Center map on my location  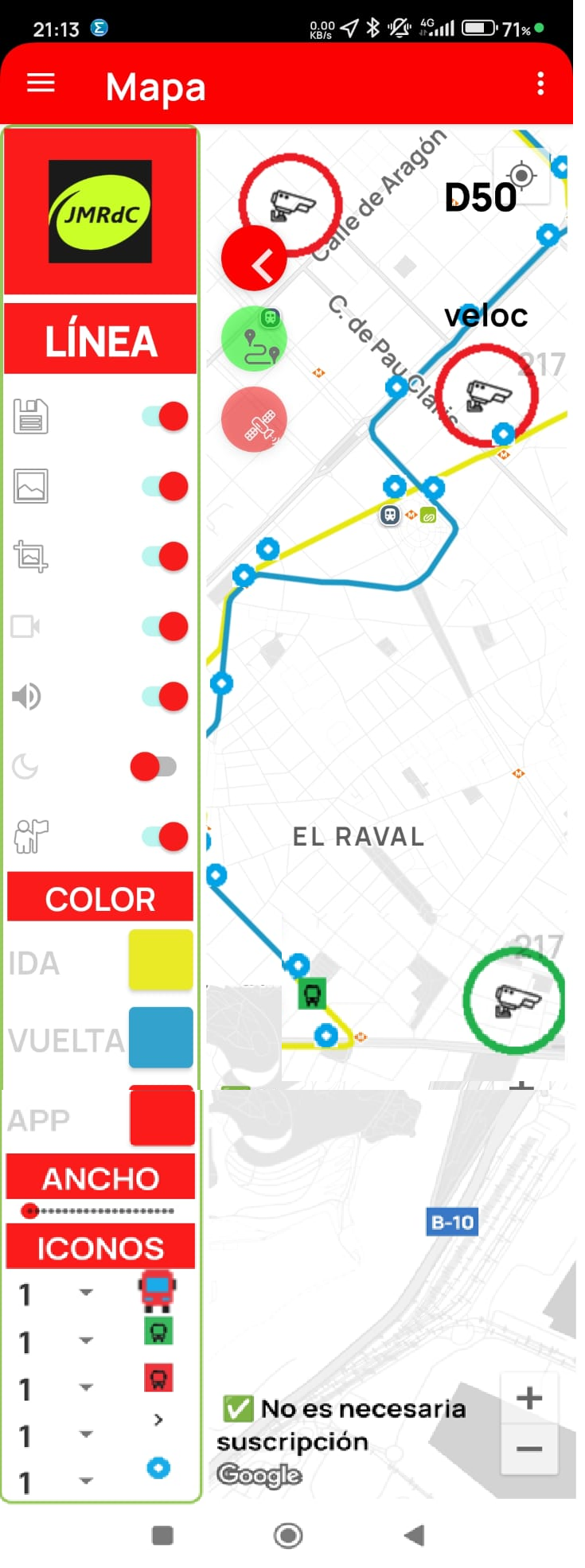[x=521, y=175]
